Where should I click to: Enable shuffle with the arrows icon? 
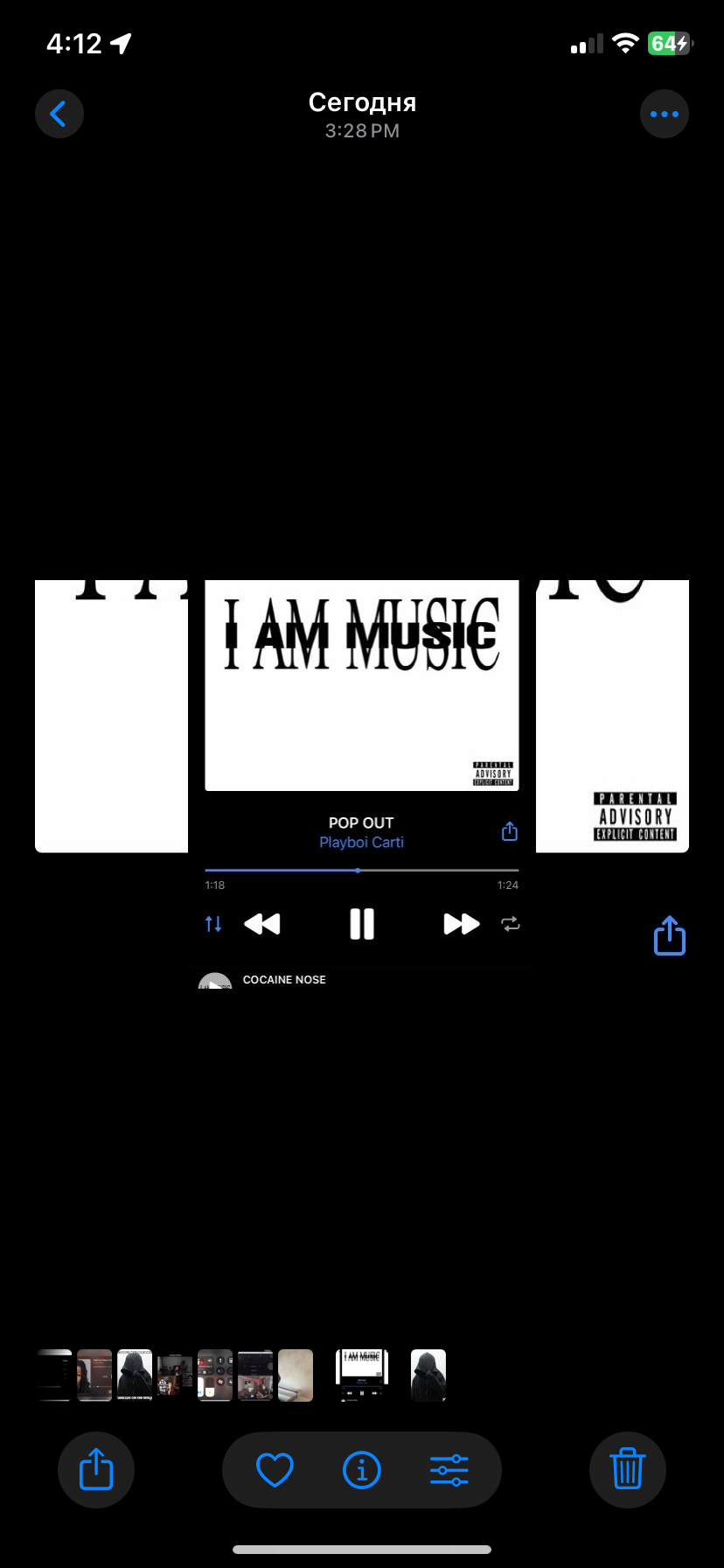click(212, 923)
